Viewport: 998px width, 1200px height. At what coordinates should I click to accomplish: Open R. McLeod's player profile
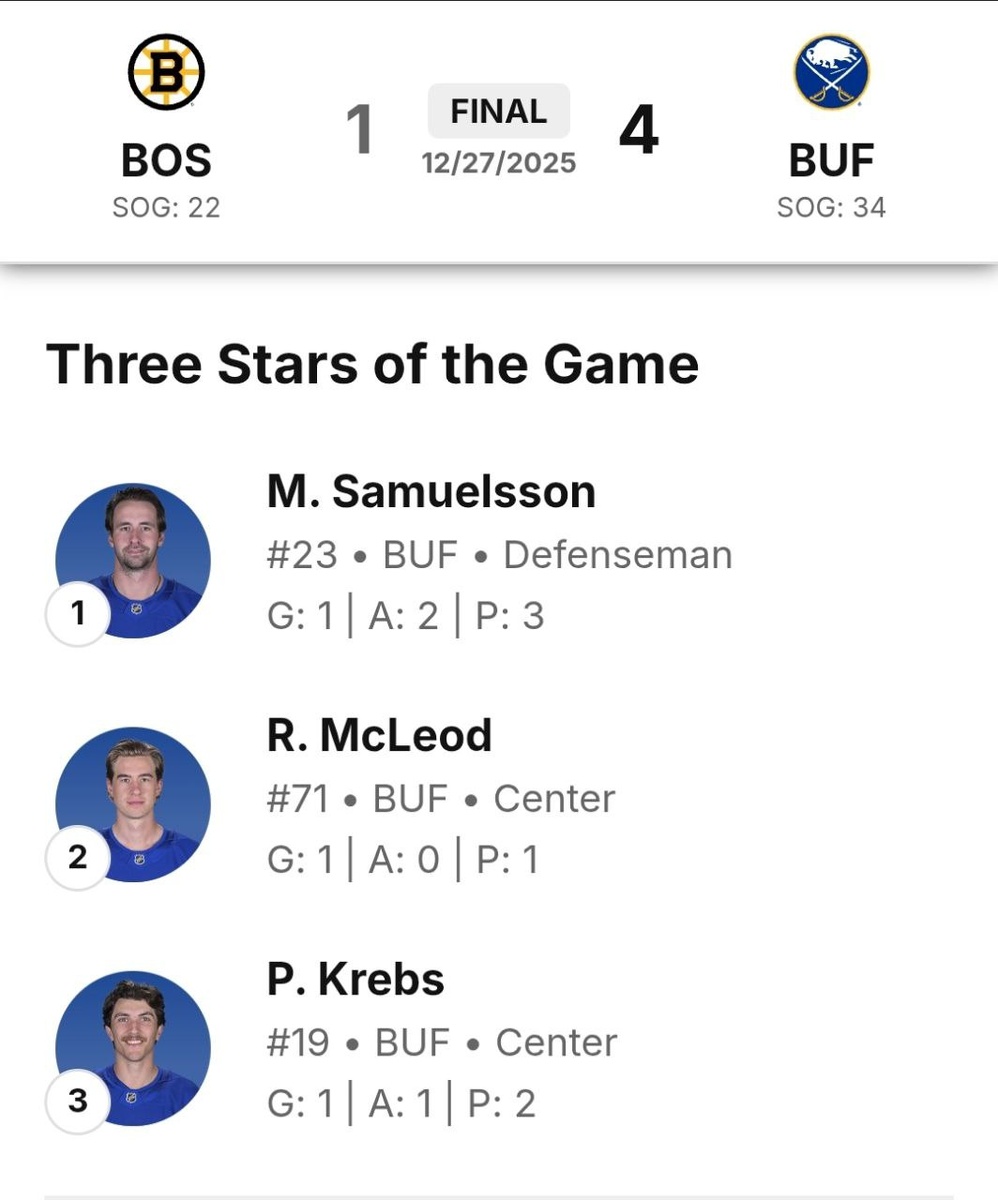point(379,736)
